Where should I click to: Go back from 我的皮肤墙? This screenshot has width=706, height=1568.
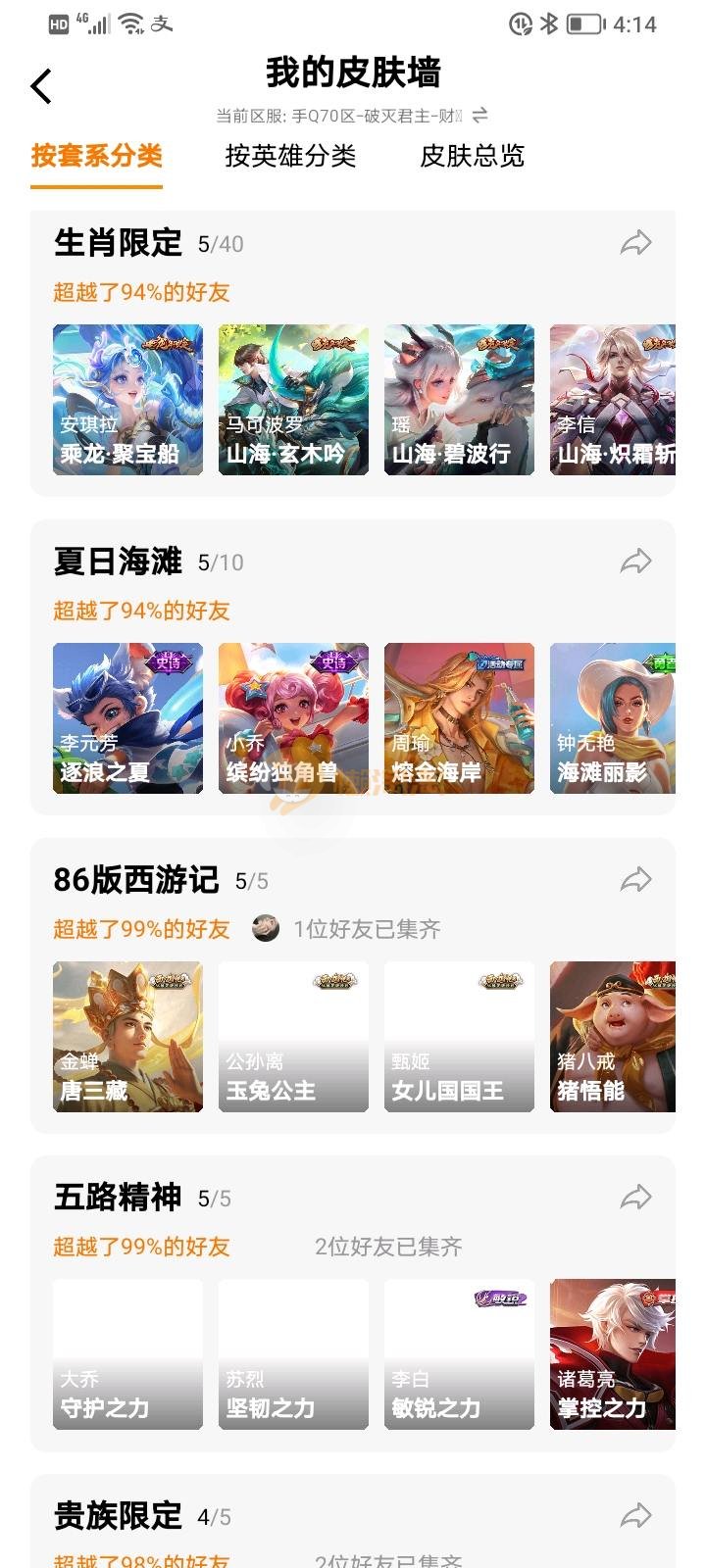41,86
